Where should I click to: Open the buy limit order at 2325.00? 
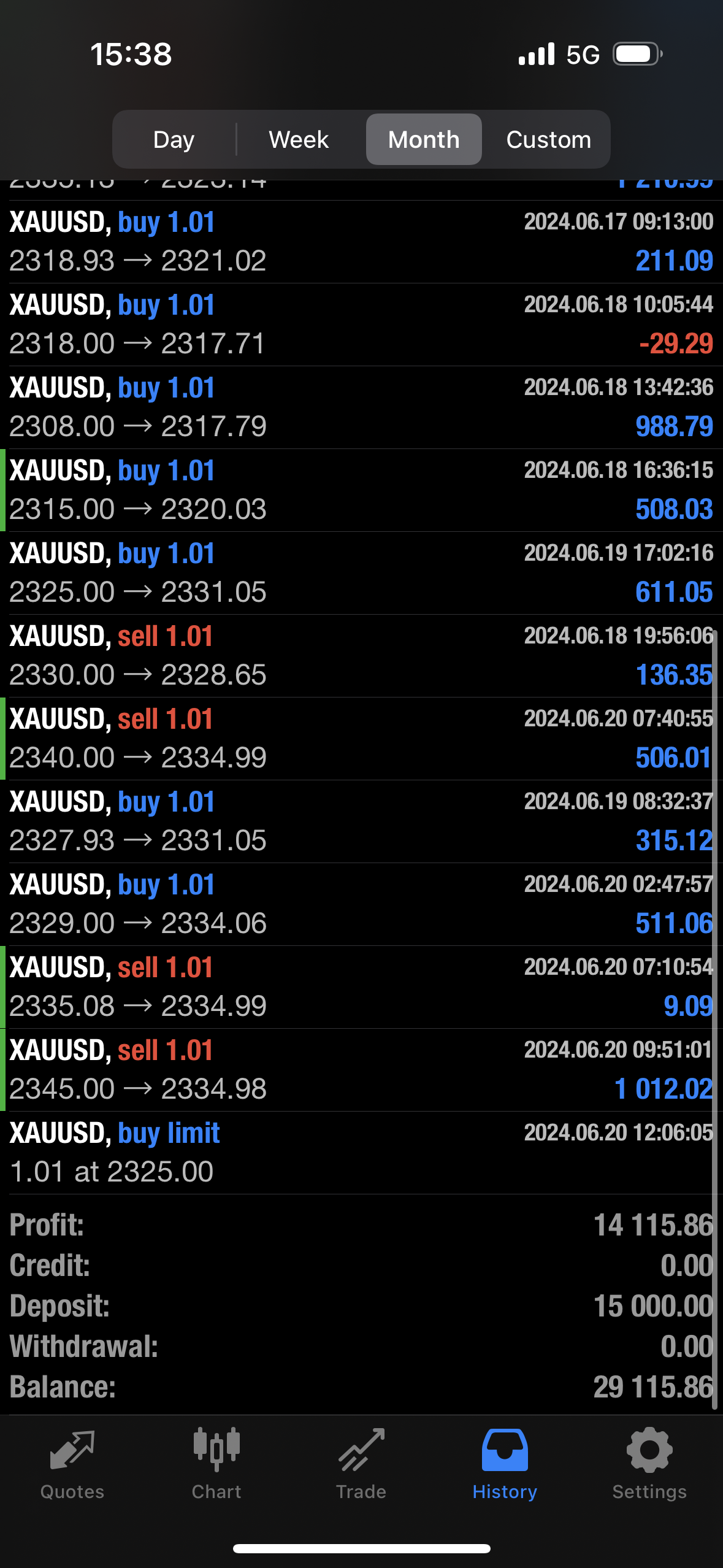pyautogui.click(x=361, y=1153)
